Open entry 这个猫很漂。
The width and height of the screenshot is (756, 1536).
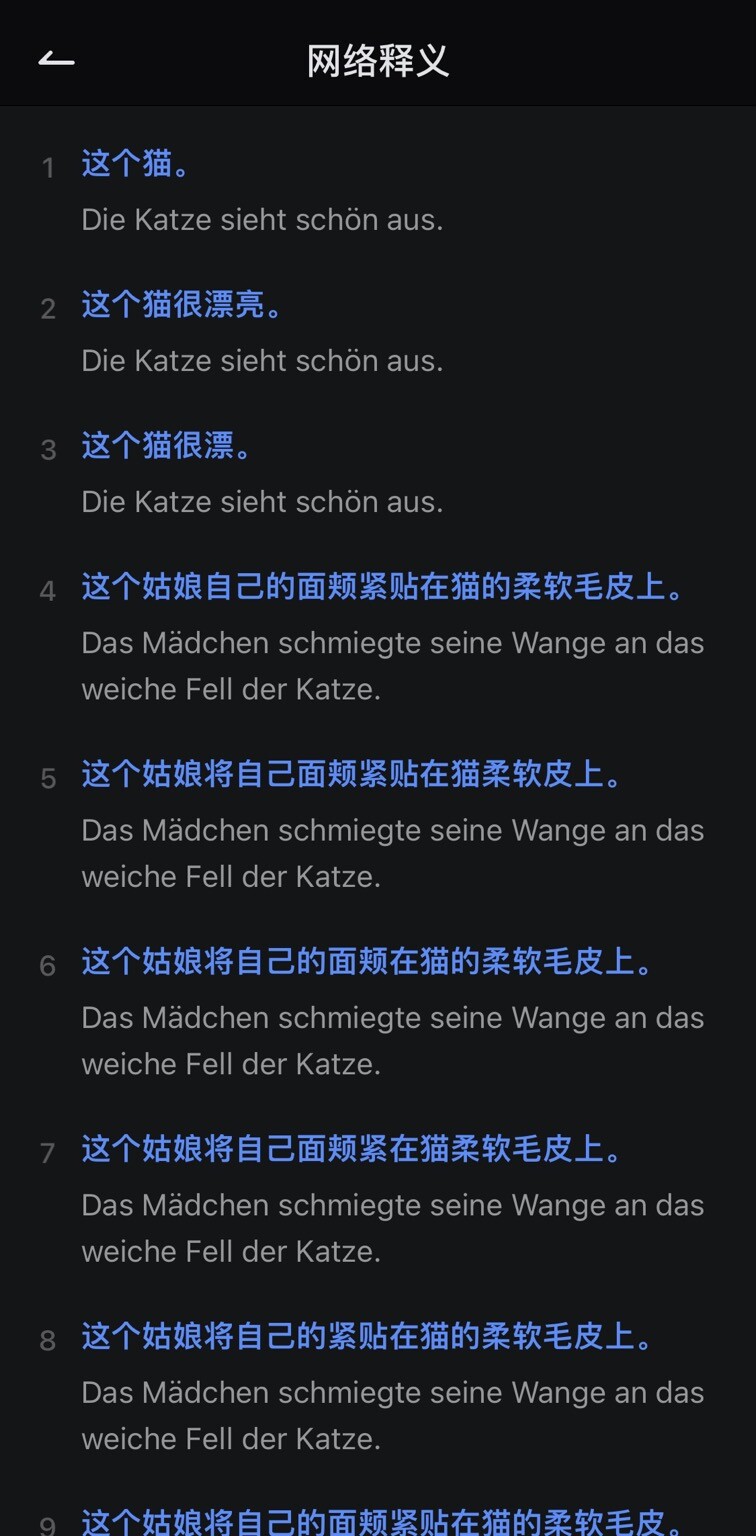click(167, 446)
